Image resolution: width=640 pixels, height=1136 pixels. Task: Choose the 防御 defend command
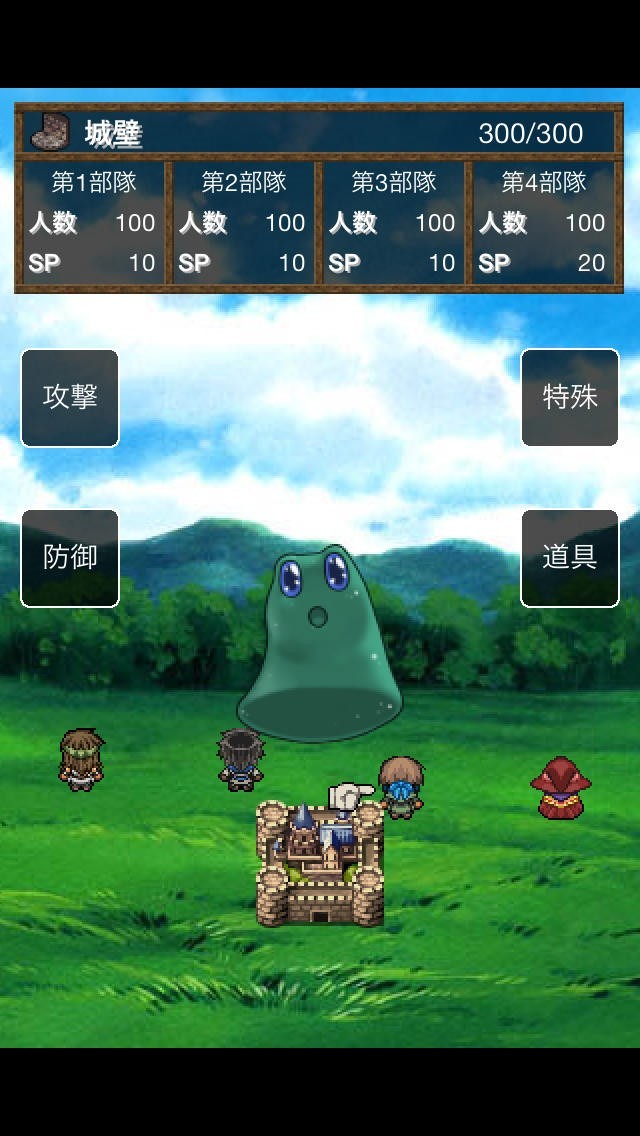pyautogui.click(x=70, y=558)
